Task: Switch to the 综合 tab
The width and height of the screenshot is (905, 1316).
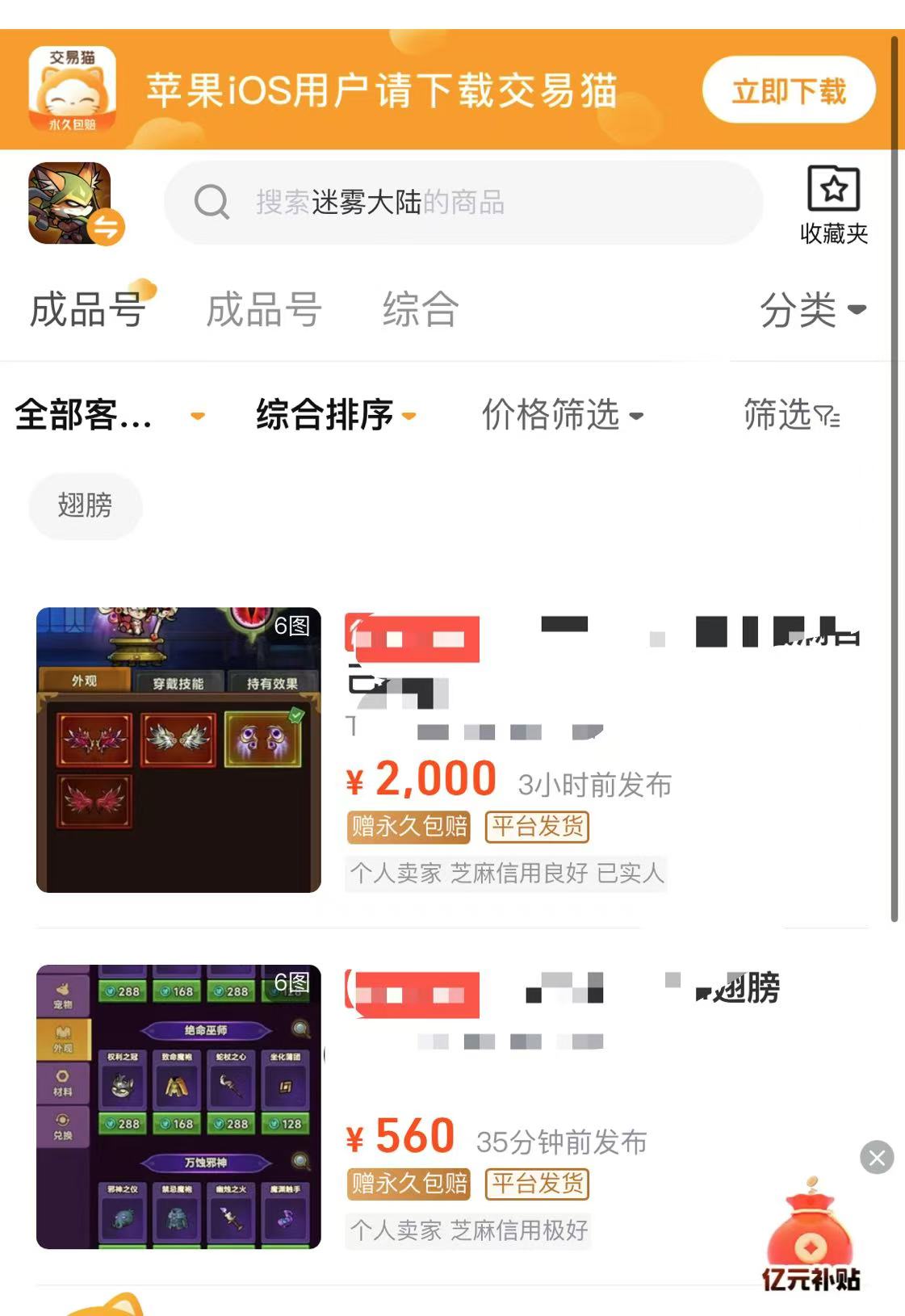Action: pyautogui.click(x=420, y=309)
